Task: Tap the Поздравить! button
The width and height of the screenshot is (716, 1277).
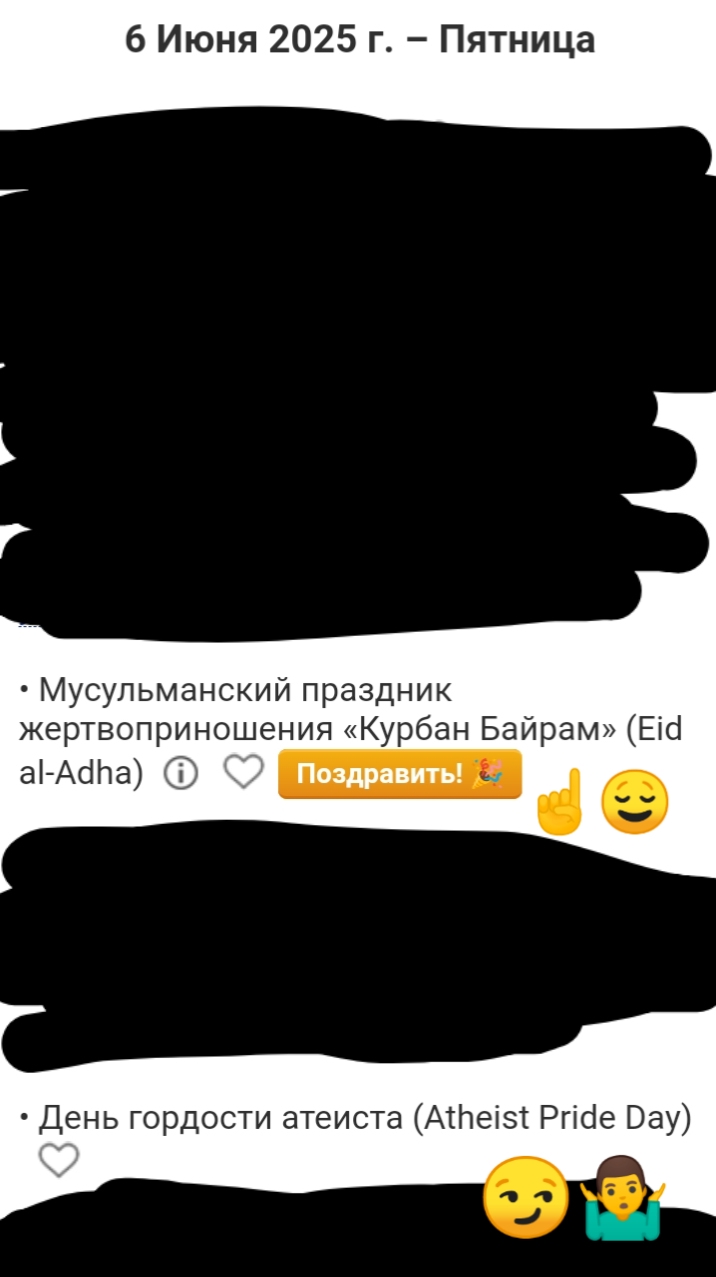Action: [400, 774]
